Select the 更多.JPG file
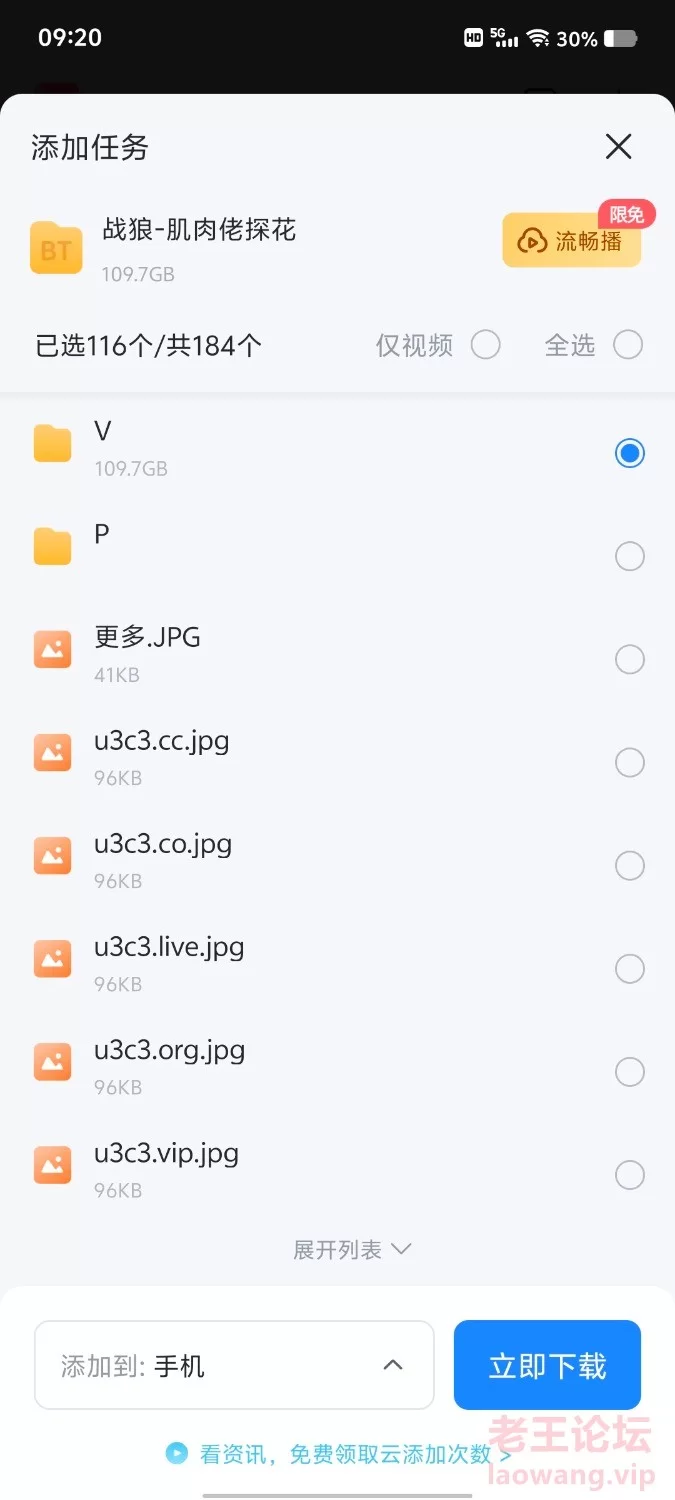This screenshot has height=1500, width=675. (x=629, y=659)
